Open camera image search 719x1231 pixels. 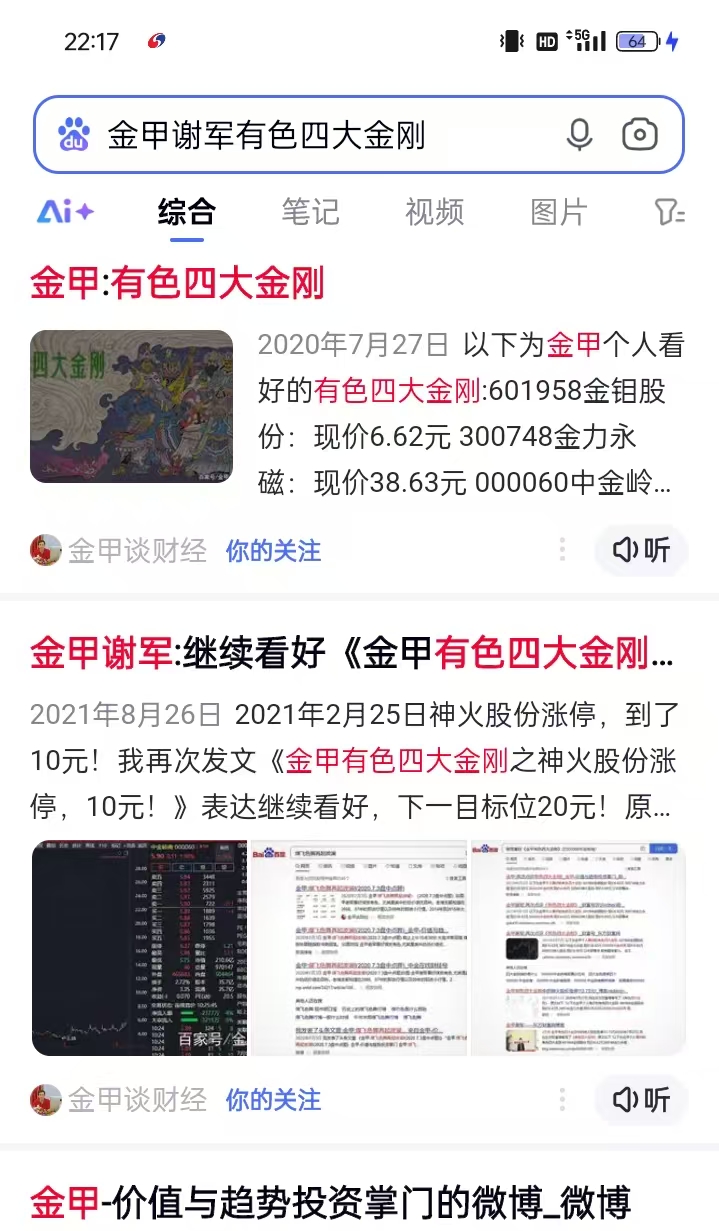point(640,135)
